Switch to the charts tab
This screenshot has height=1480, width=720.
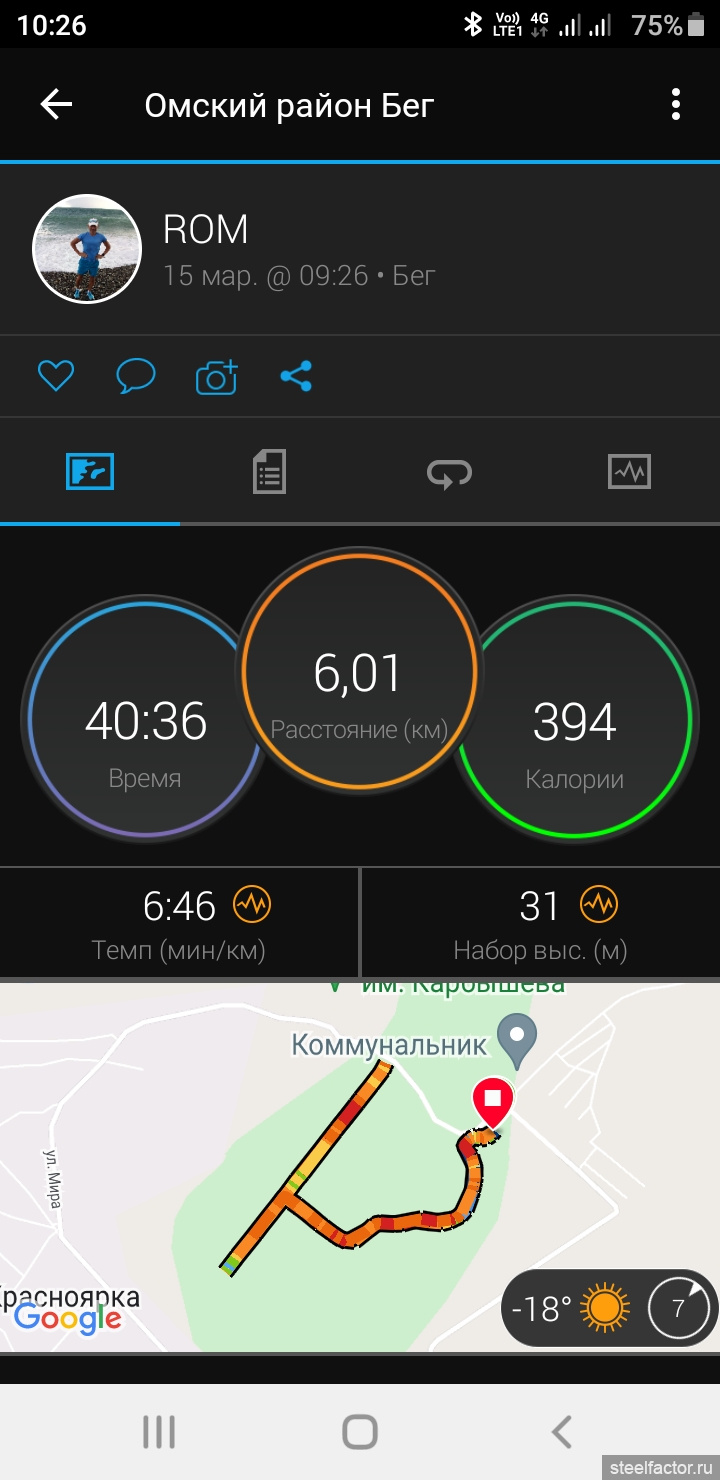(x=629, y=471)
